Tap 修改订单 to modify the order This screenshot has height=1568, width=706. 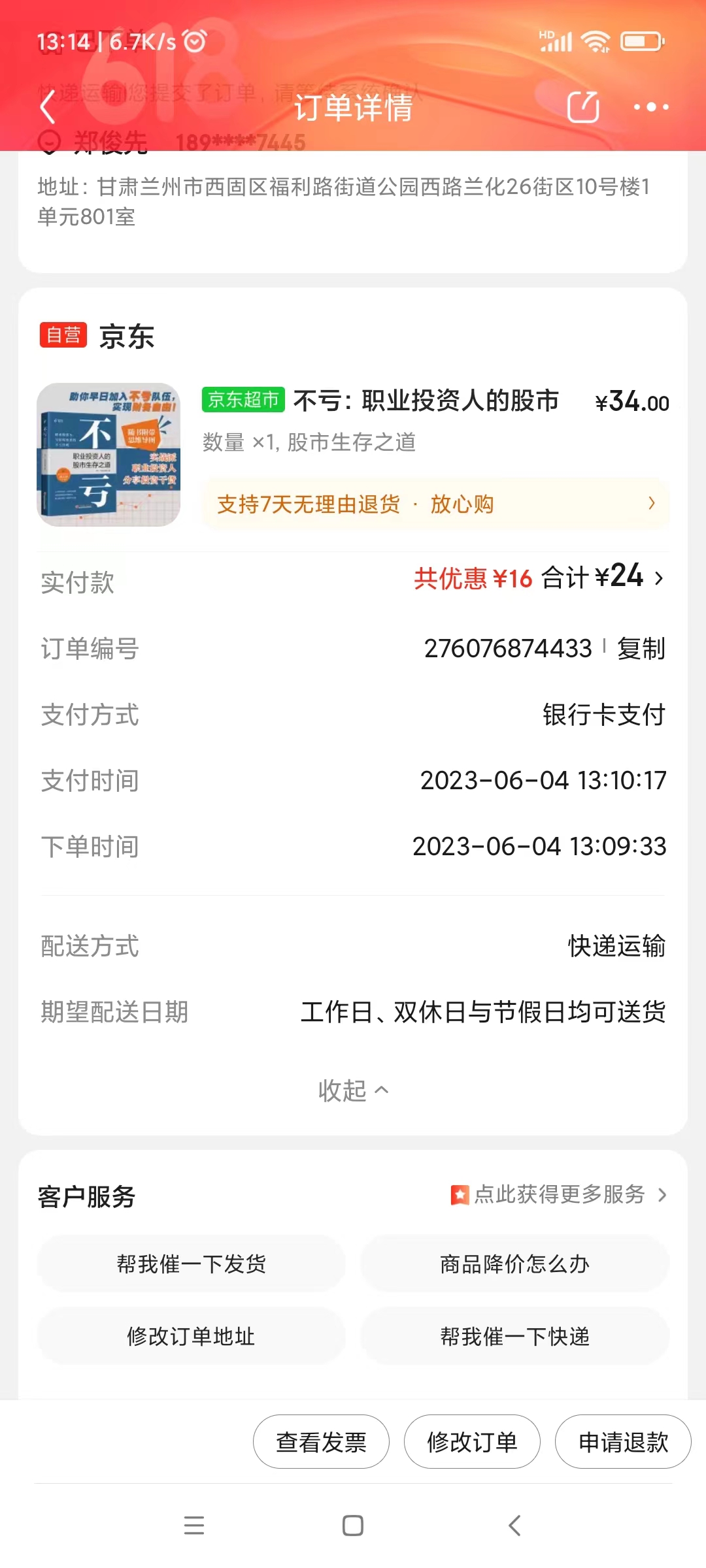coord(472,1442)
